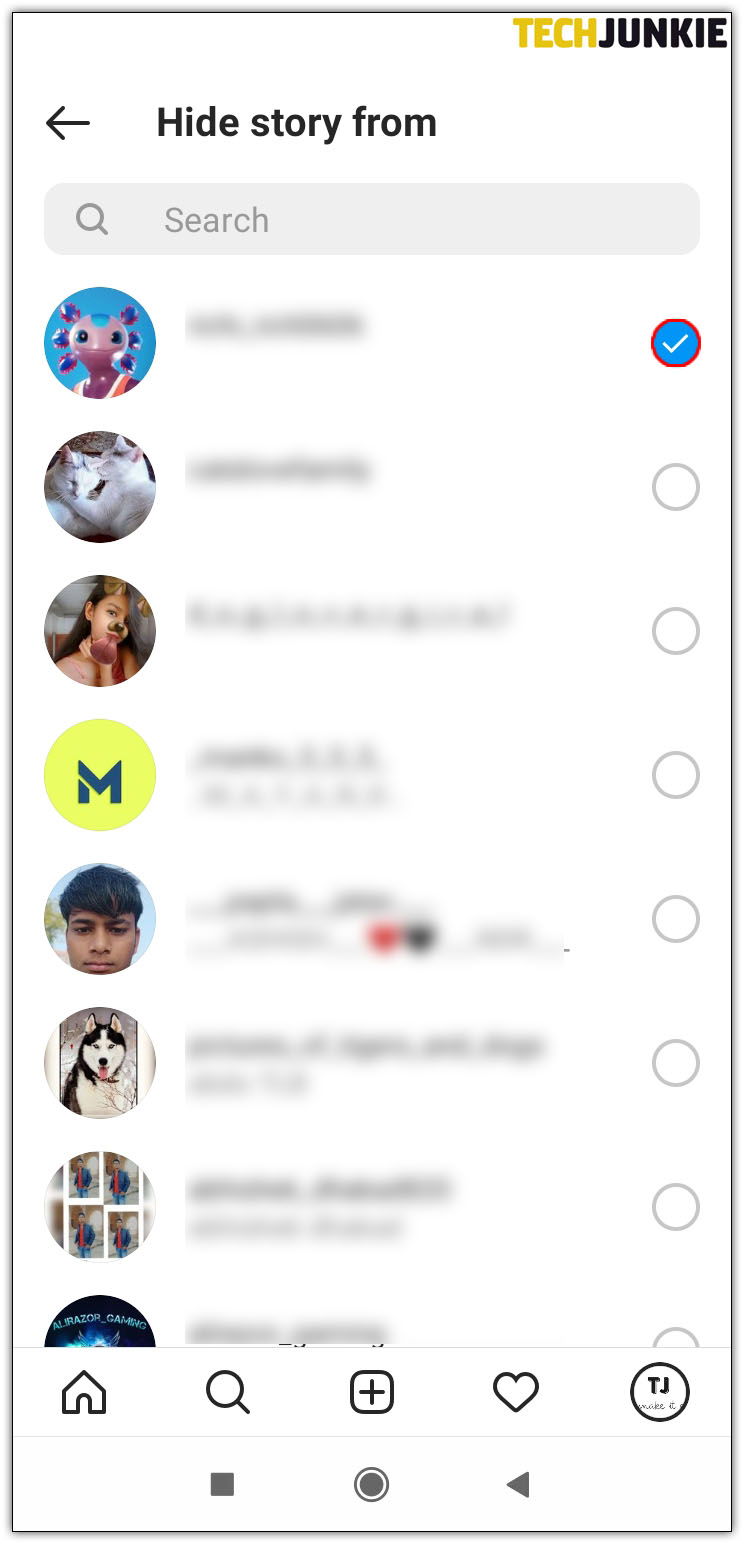Open the Home tab
745x1545 pixels.
(x=84, y=1391)
